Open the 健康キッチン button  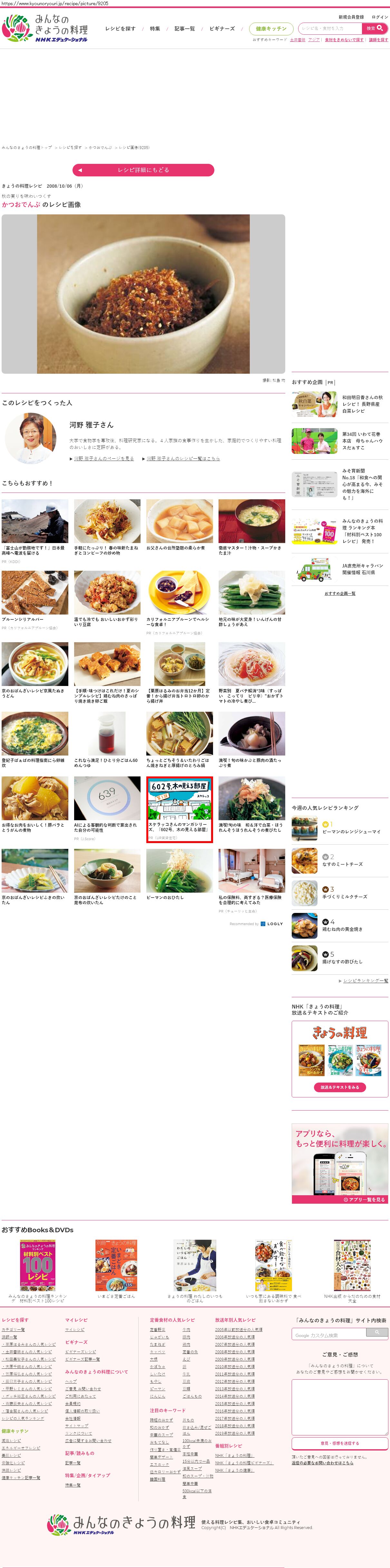click(x=271, y=29)
